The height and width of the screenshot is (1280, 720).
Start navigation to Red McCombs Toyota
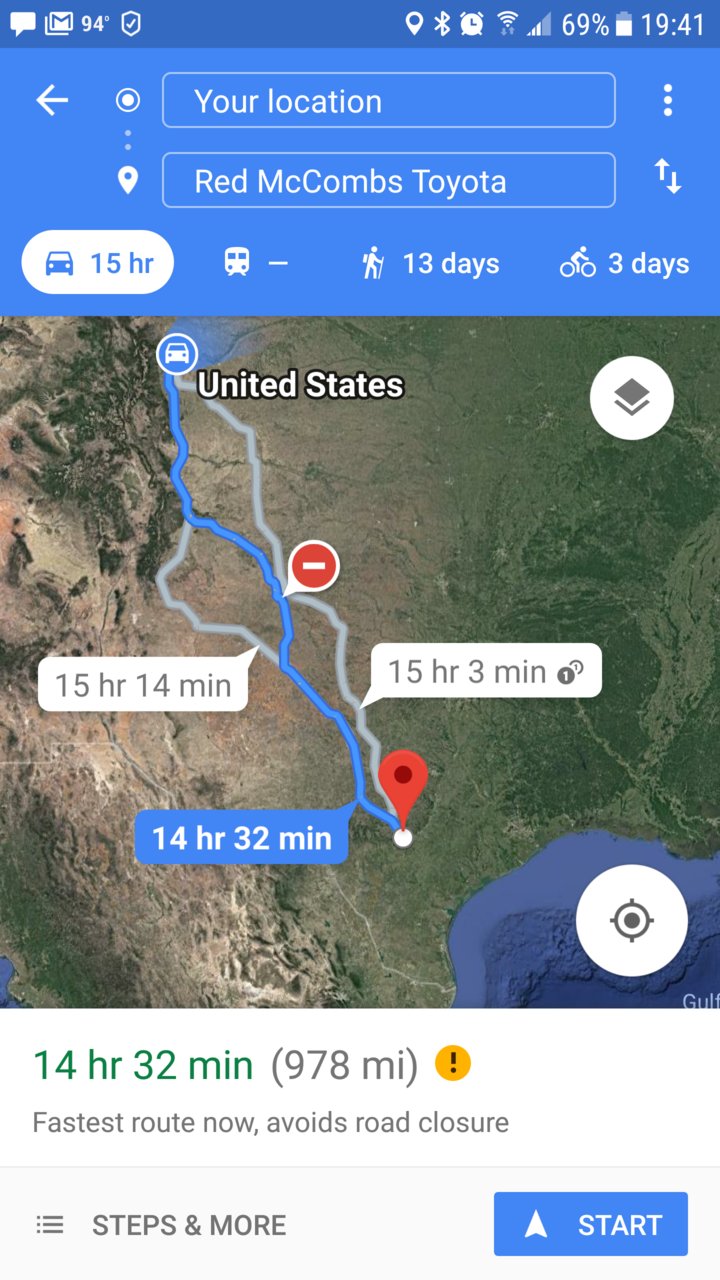pos(591,1224)
